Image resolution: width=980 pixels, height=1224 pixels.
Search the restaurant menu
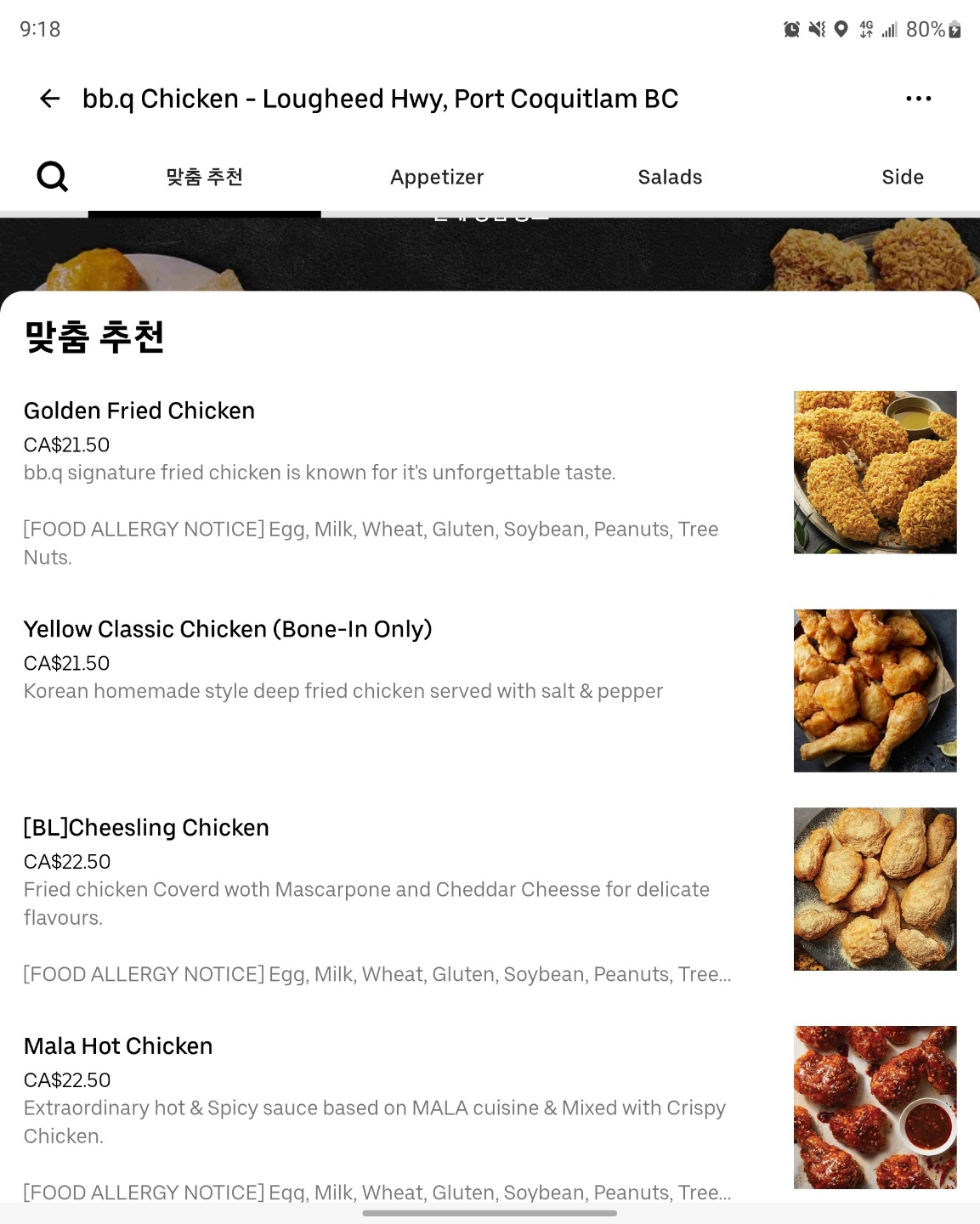click(53, 177)
